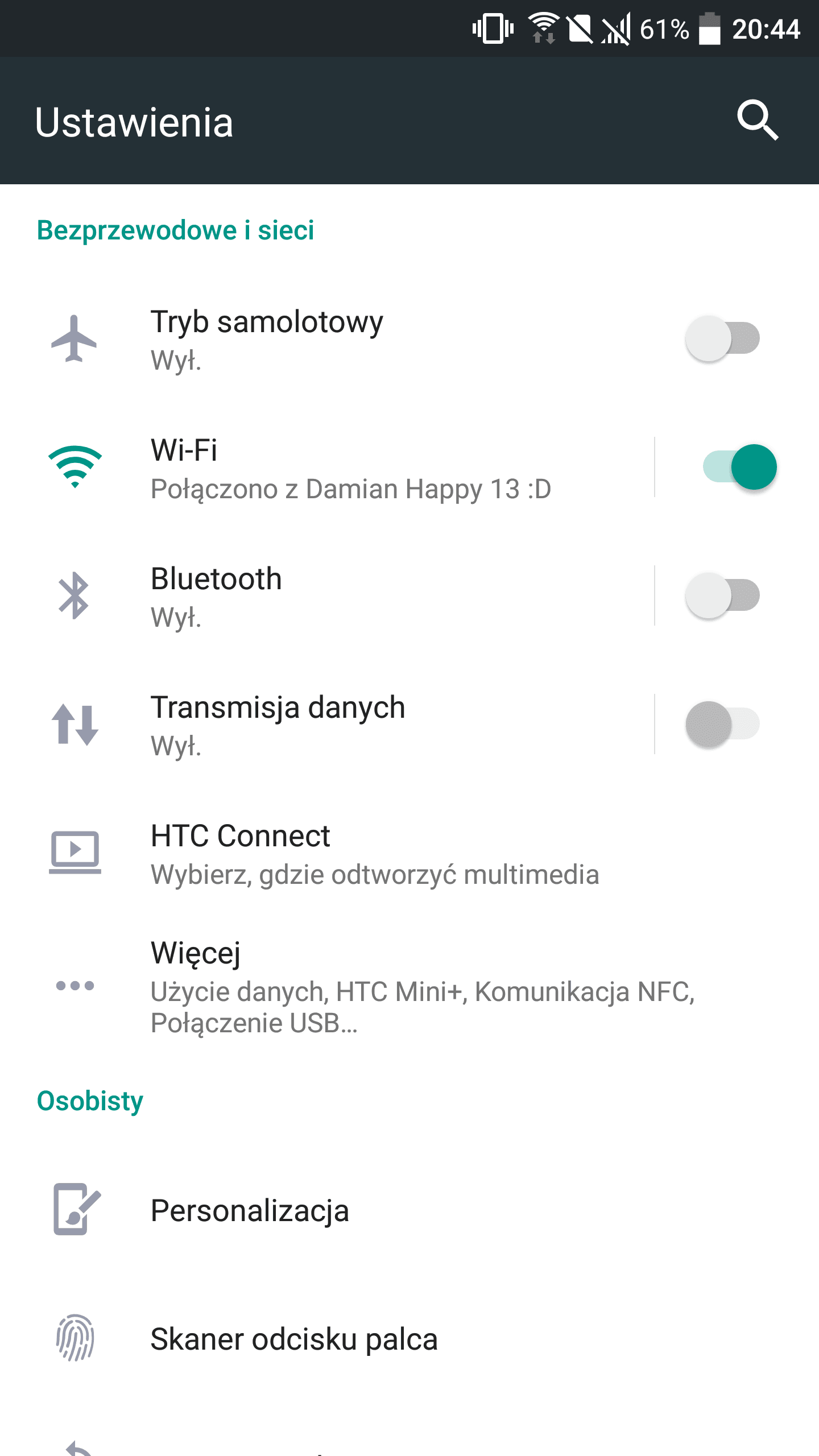Open Transmisja danych settings row
The height and width of the screenshot is (1456, 819).
tap(327, 725)
